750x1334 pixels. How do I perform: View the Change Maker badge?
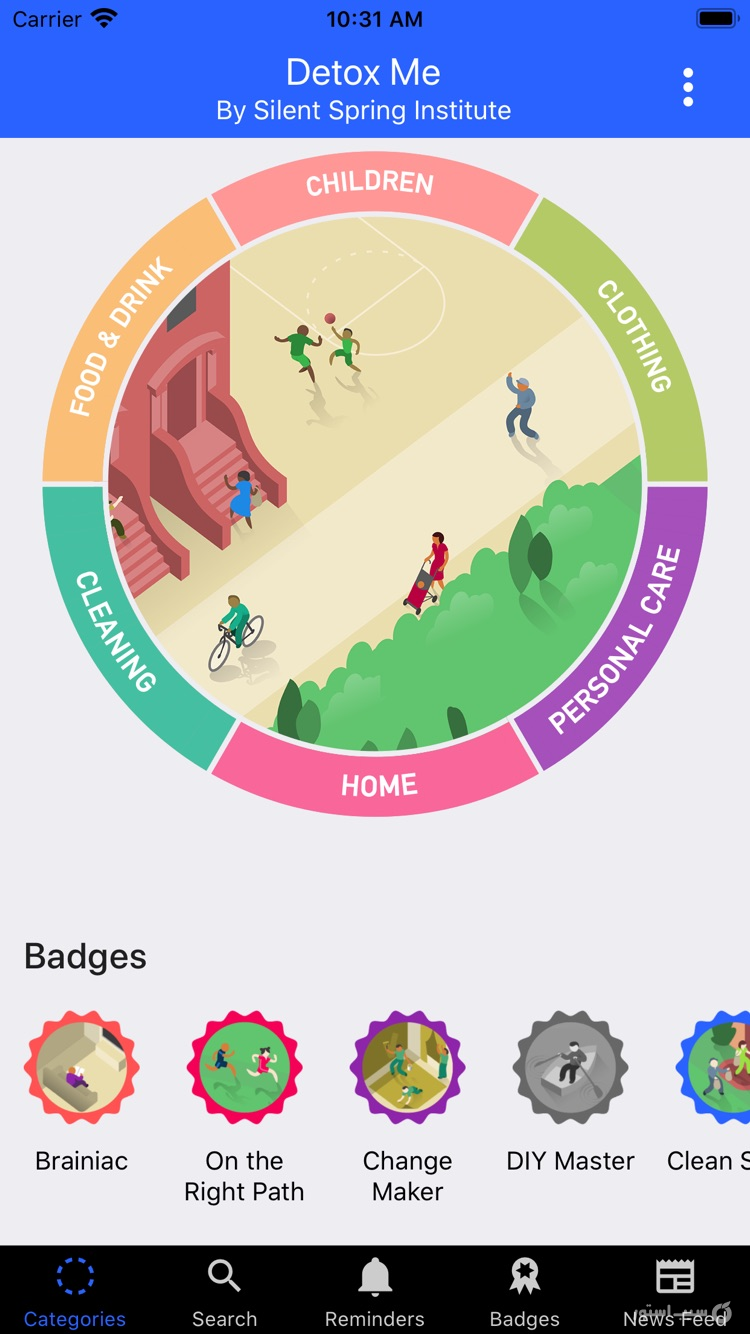click(x=407, y=1069)
